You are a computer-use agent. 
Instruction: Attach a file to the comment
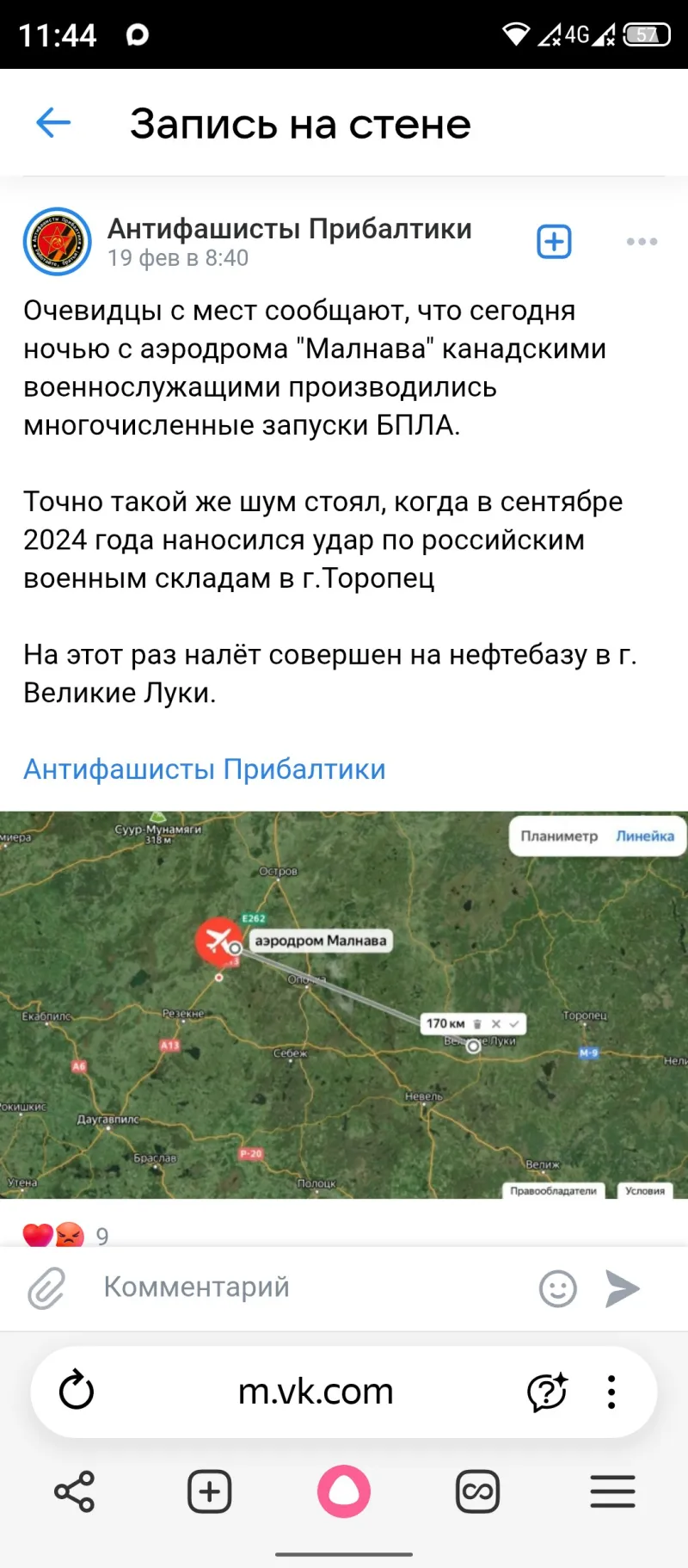tap(46, 1288)
